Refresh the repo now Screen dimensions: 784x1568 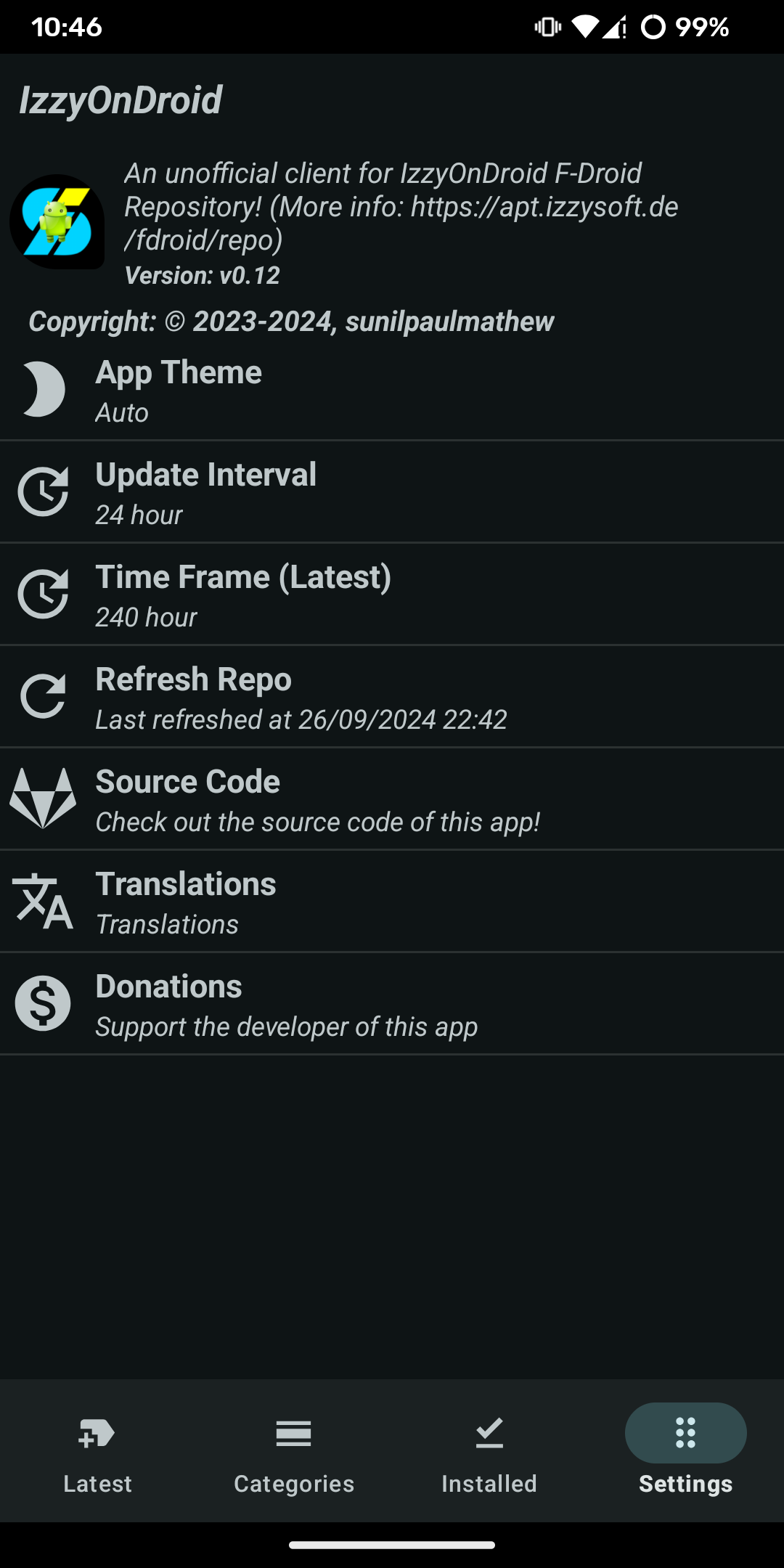pyautogui.click(x=392, y=697)
